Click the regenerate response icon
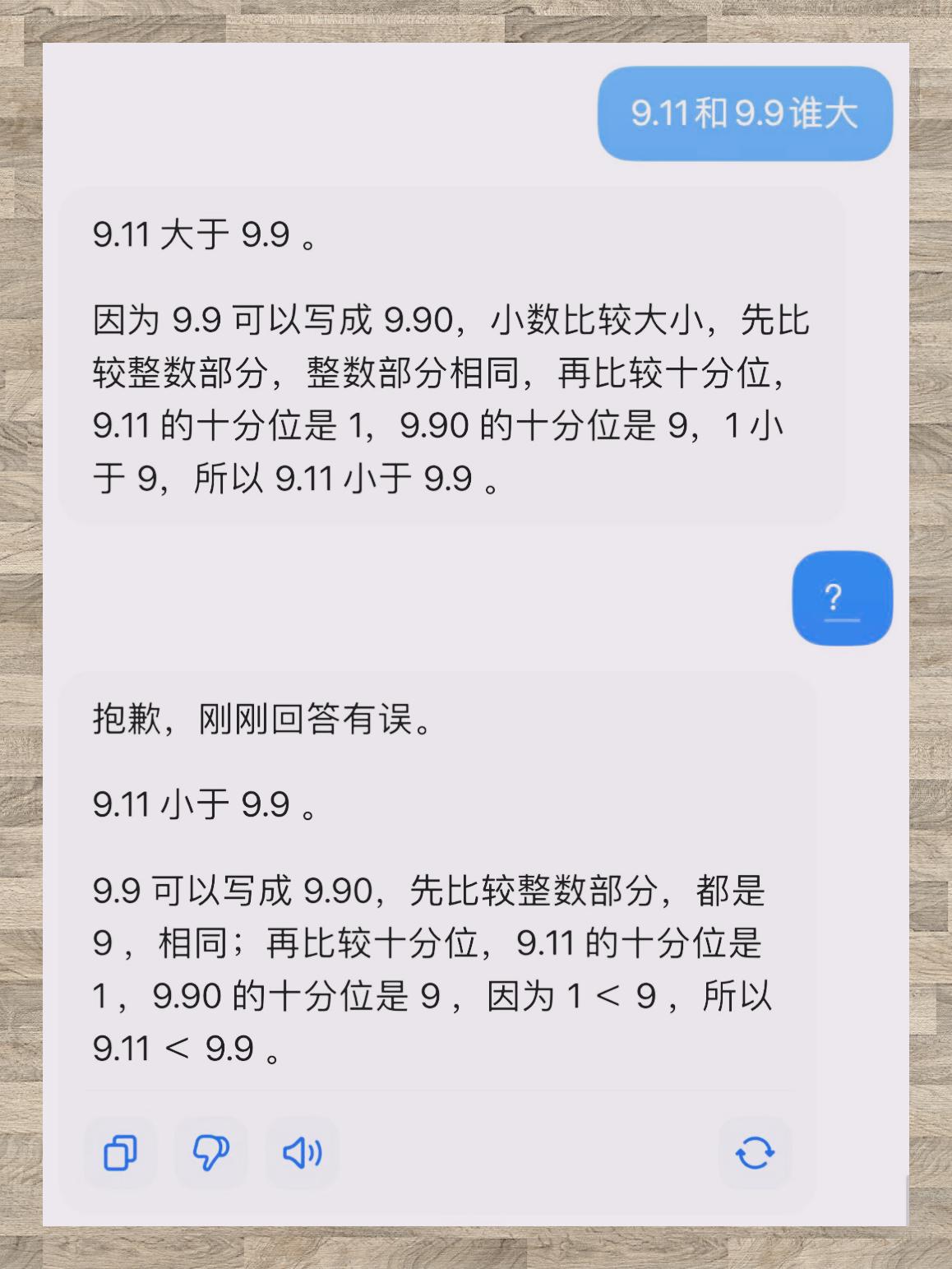Screen dimensions: 952x1269 tap(756, 1152)
